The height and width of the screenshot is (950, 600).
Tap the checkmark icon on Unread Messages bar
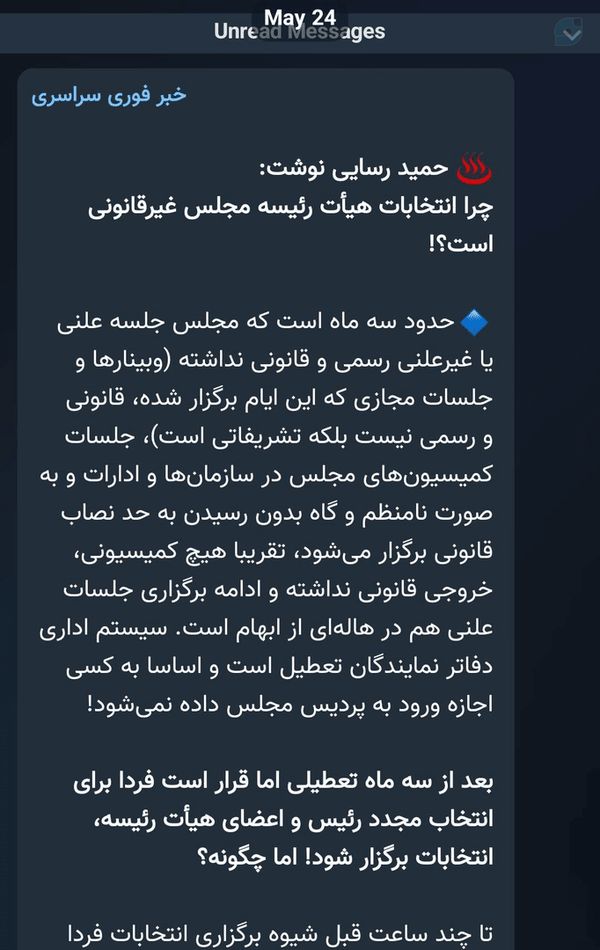[568, 32]
